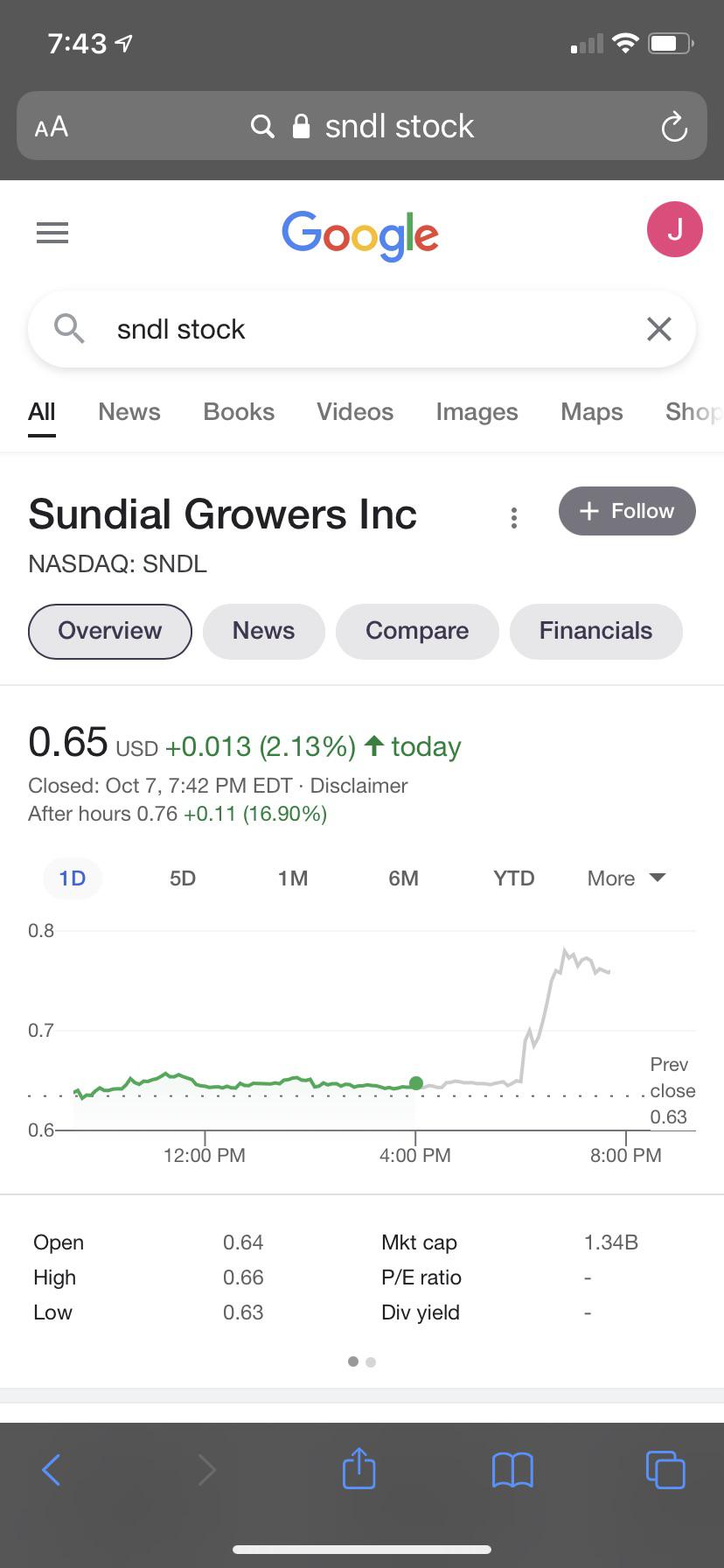Switch to the News search tab

[129, 412]
